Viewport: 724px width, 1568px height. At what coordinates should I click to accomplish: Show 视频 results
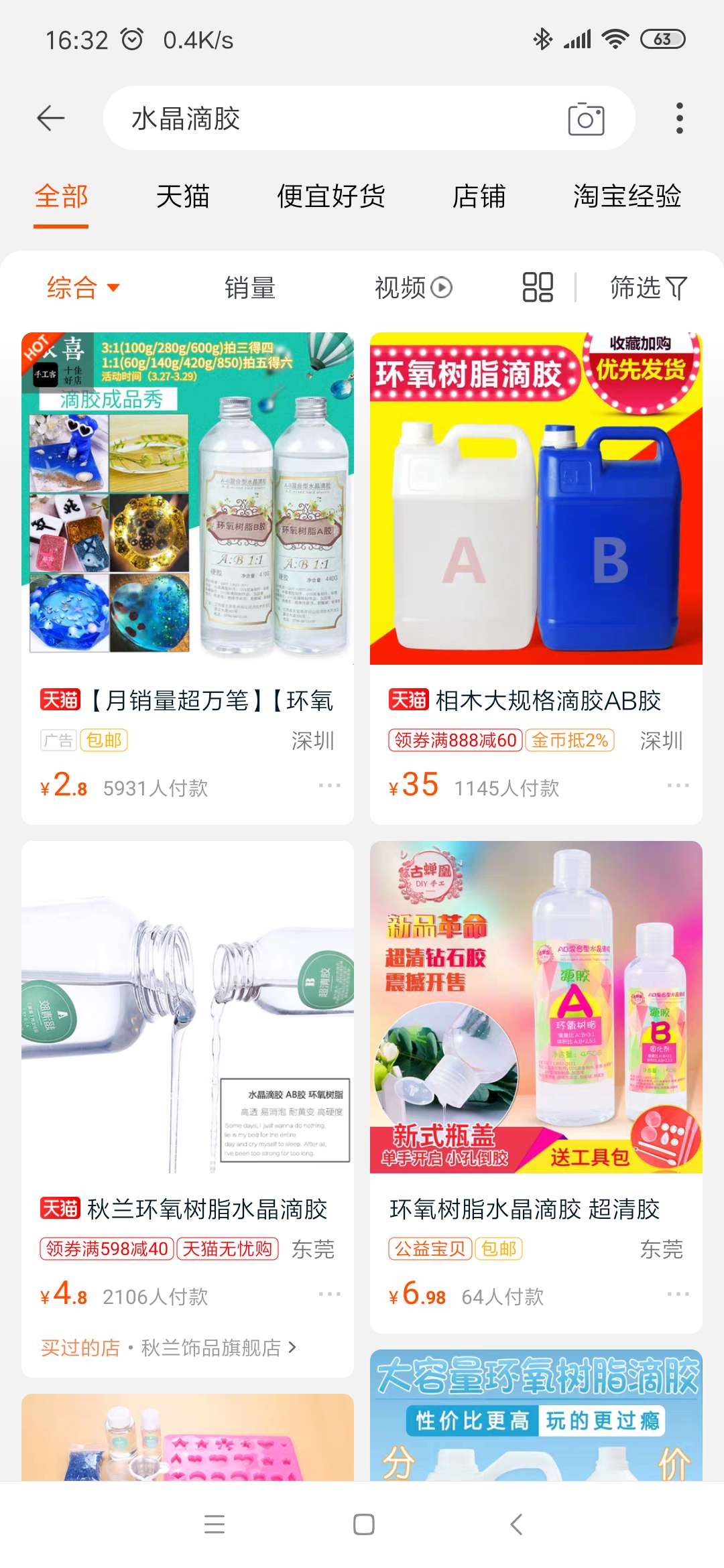413,288
